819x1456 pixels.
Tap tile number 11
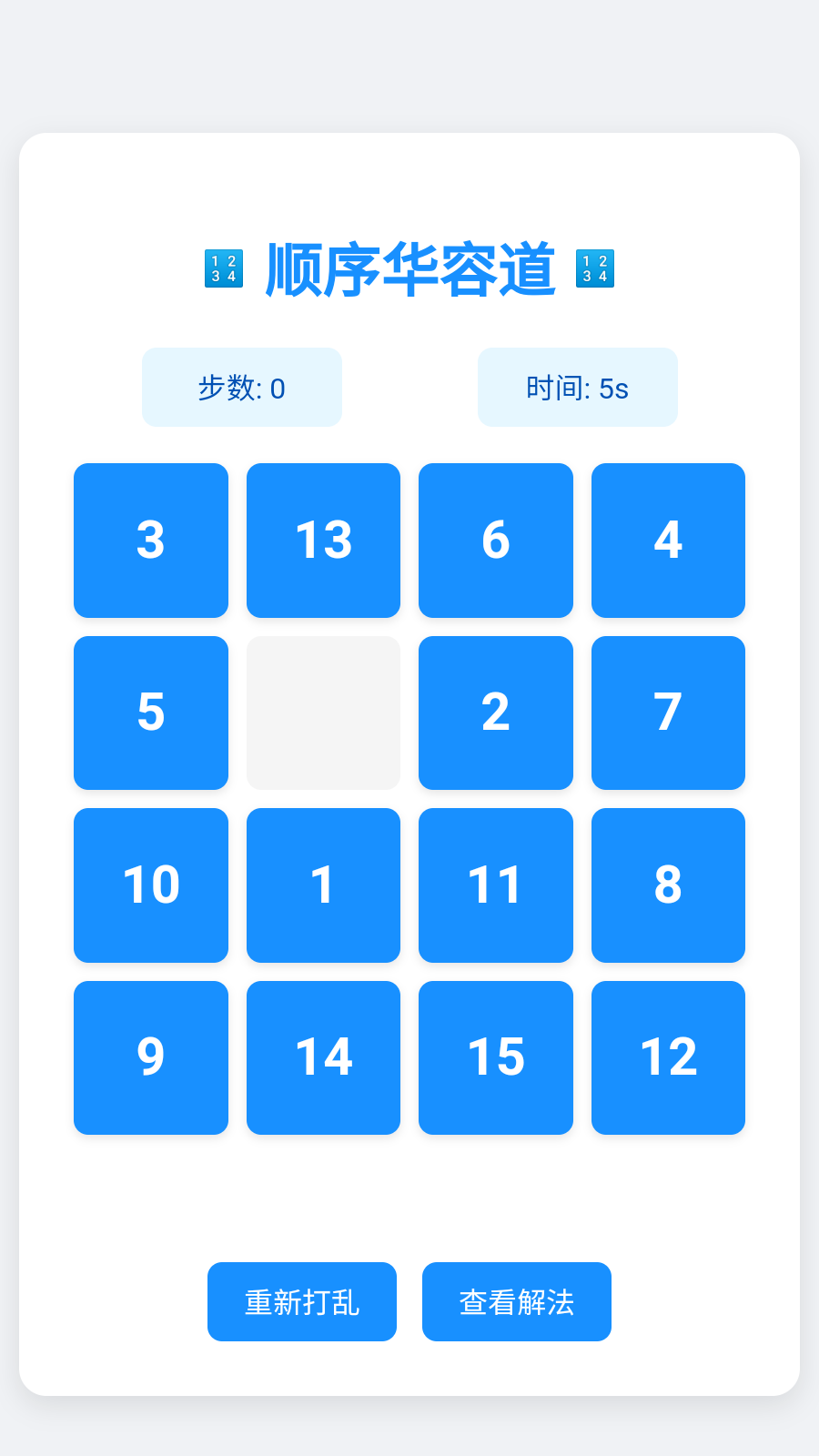496,885
